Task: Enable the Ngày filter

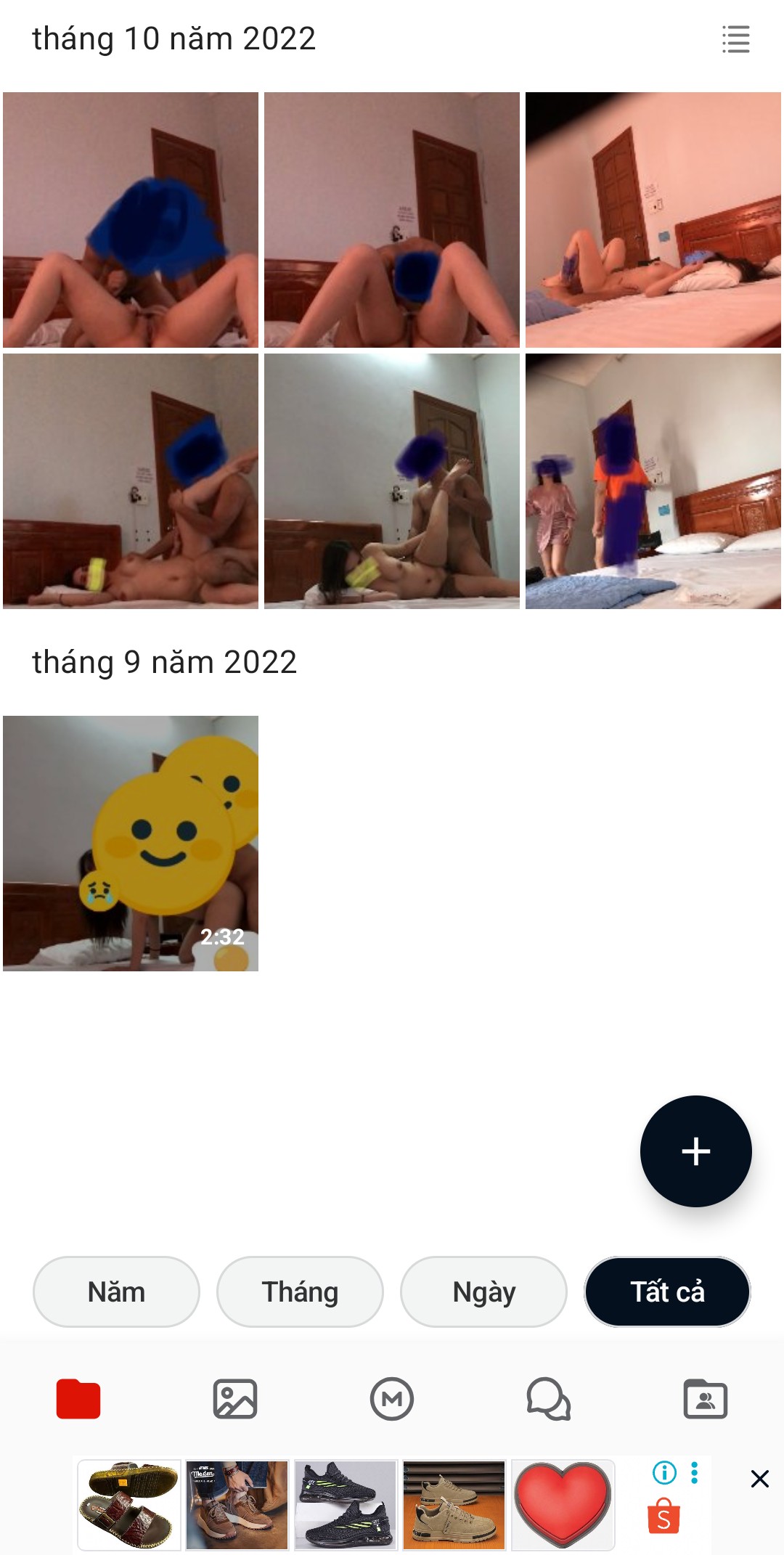Action: (x=483, y=1291)
